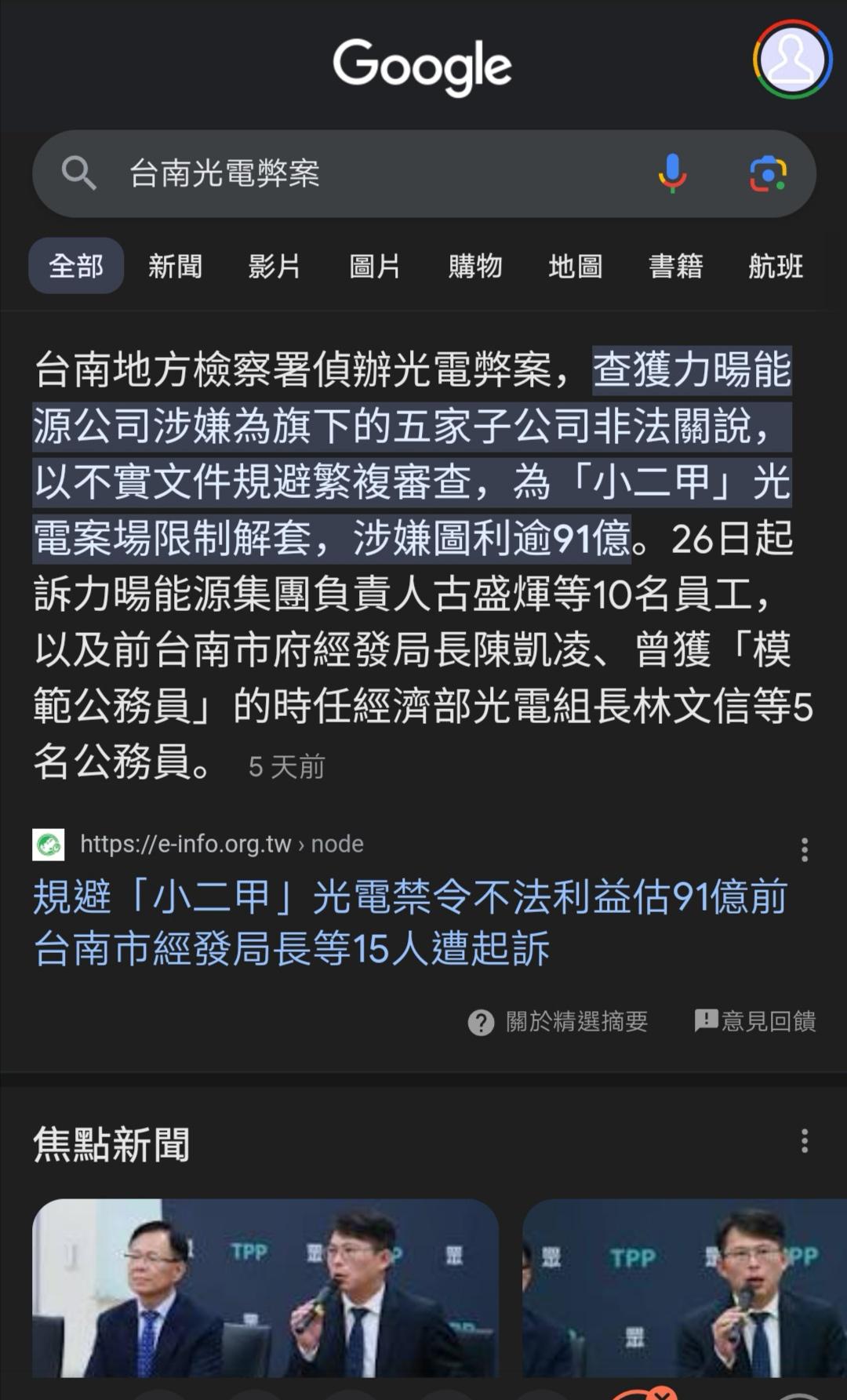Open the overflow menu for 焦點新聞

coord(804,1141)
